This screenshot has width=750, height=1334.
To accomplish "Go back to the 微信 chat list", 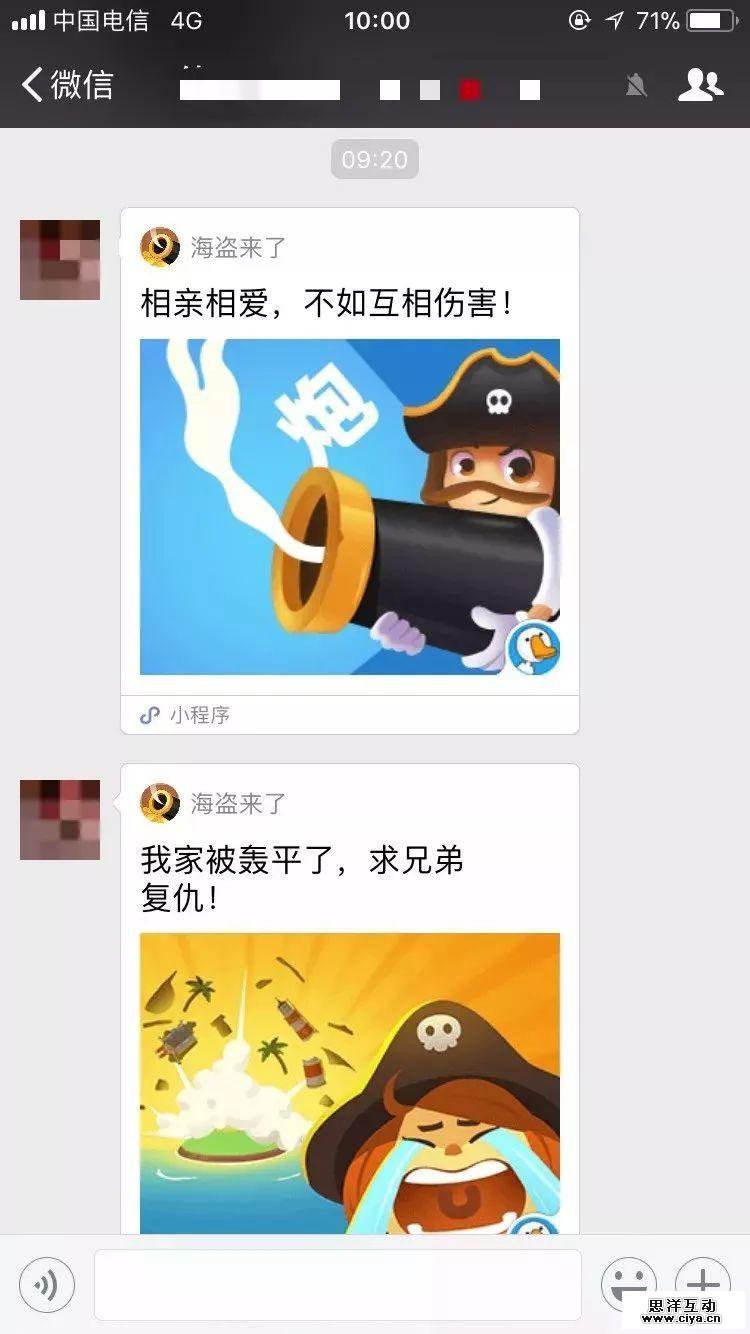I will point(67,85).
